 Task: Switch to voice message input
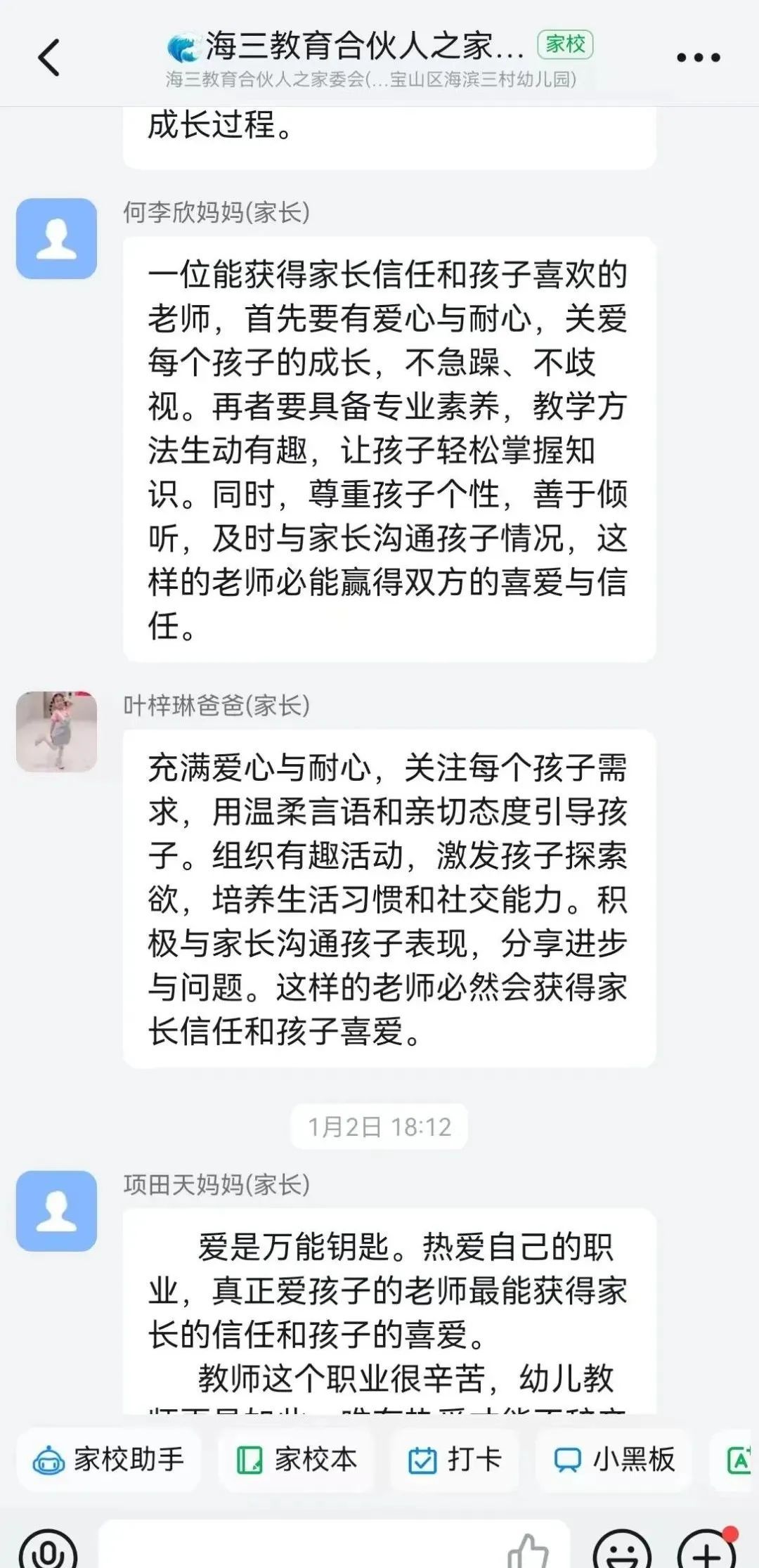pyautogui.click(x=47, y=1552)
